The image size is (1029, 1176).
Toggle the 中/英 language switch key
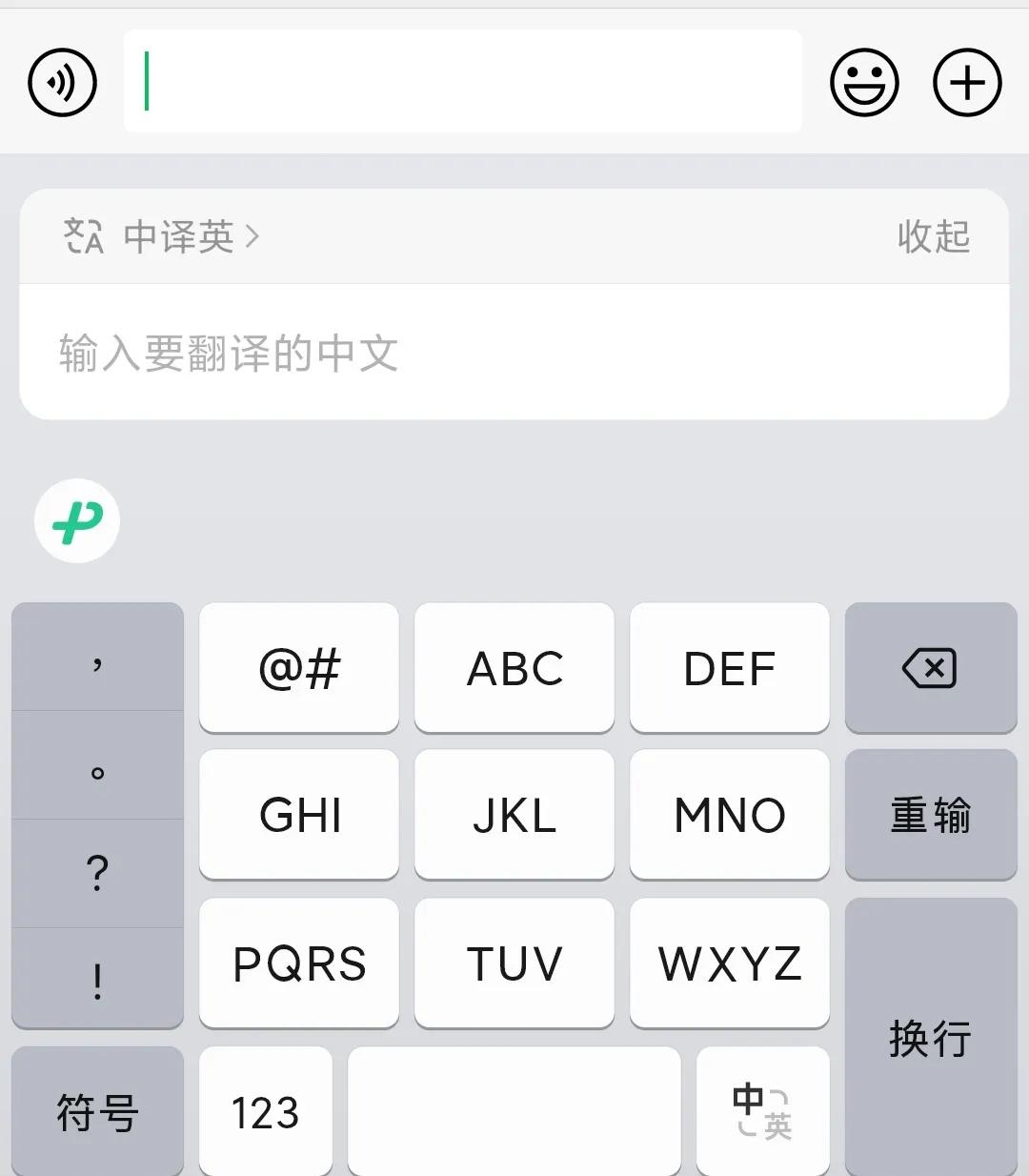click(763, 1108)
